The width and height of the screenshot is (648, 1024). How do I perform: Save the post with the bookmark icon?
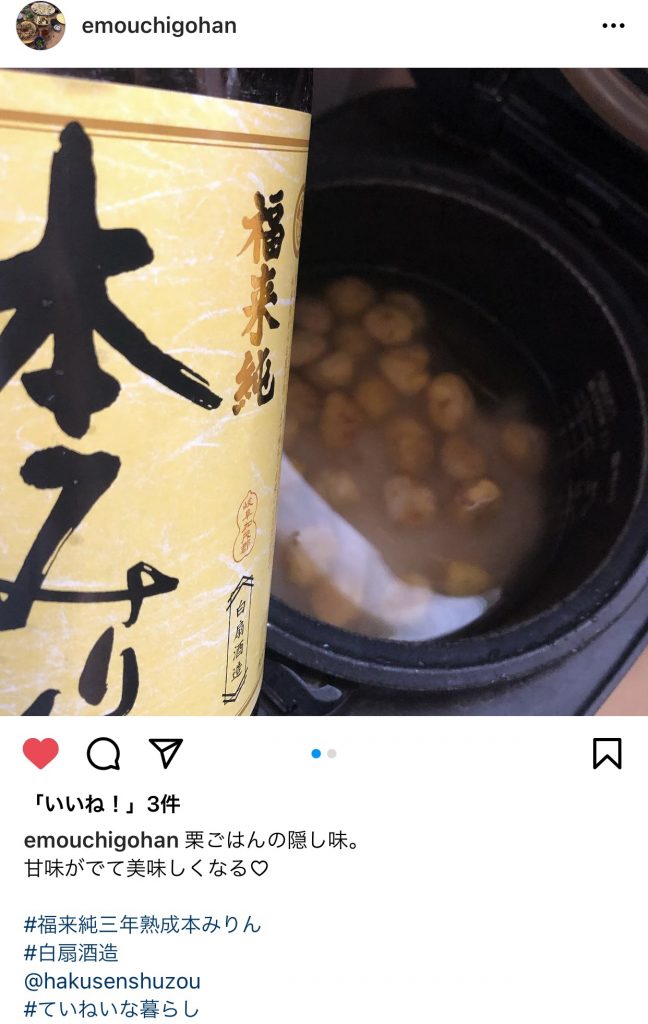pyautogui.click(x=607, y=753)
